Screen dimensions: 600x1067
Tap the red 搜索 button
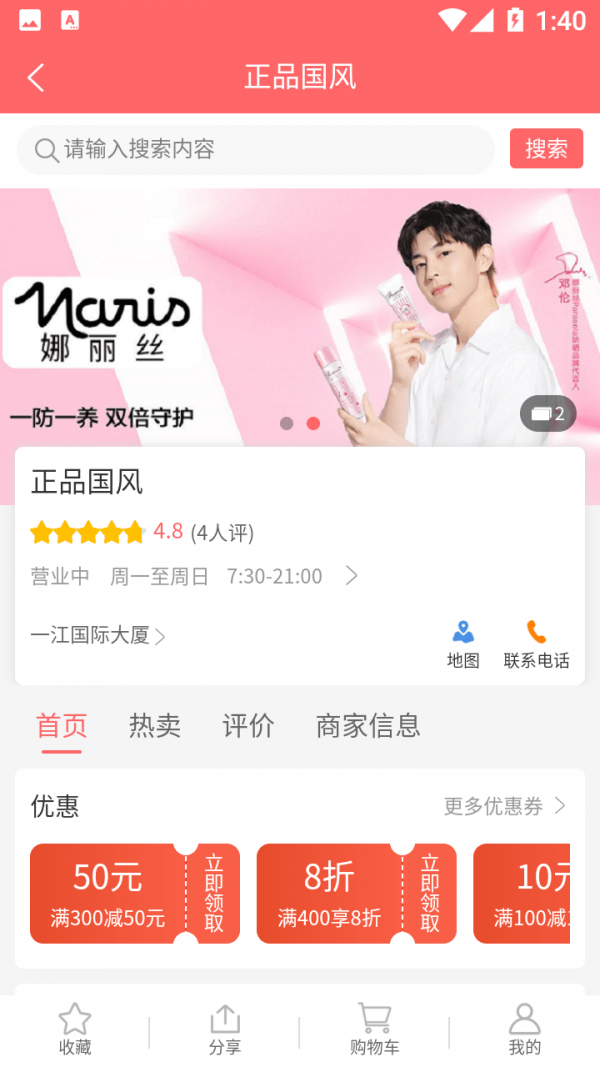coord(546,149)
